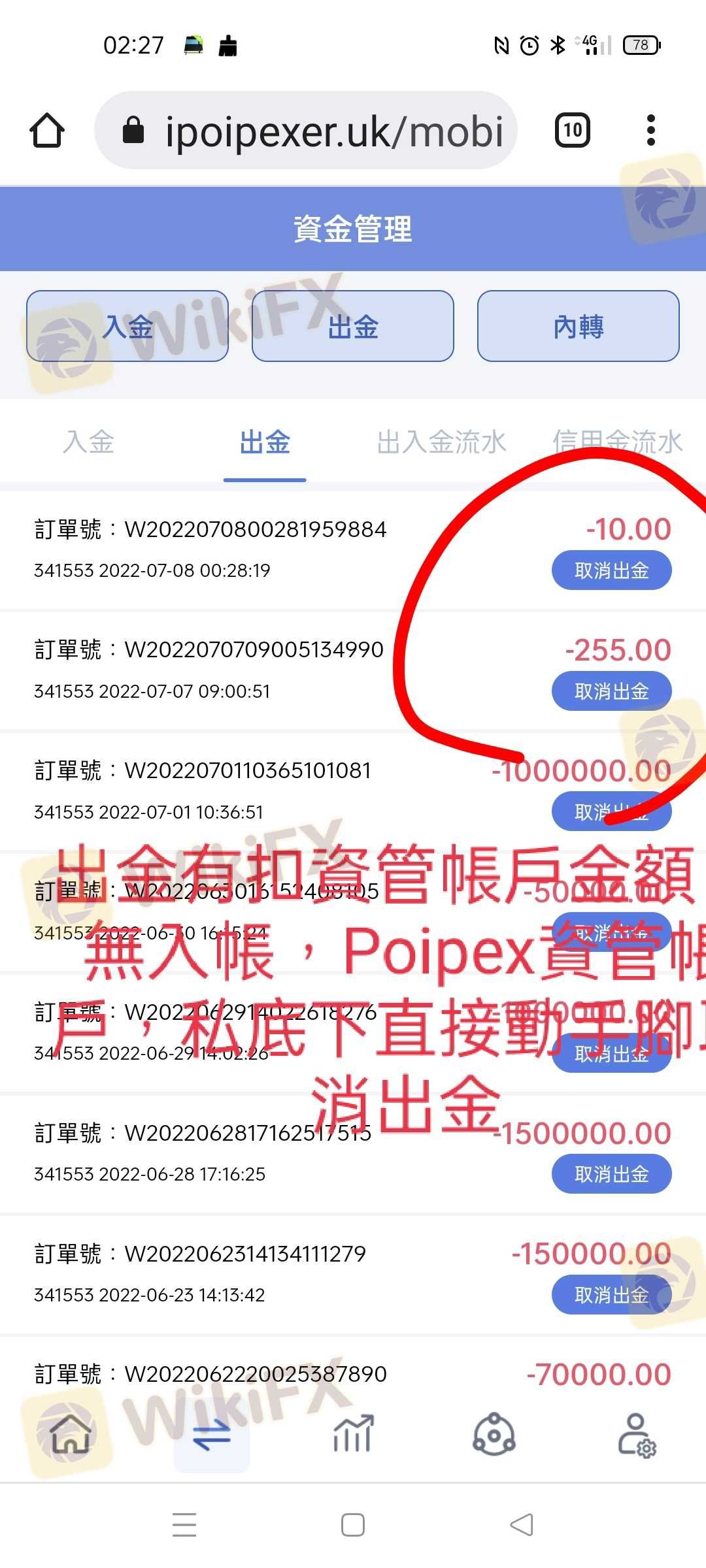Open the account settings tab
The width and height of the screenshot is (706, 1568).
[x=636, y=1435]
